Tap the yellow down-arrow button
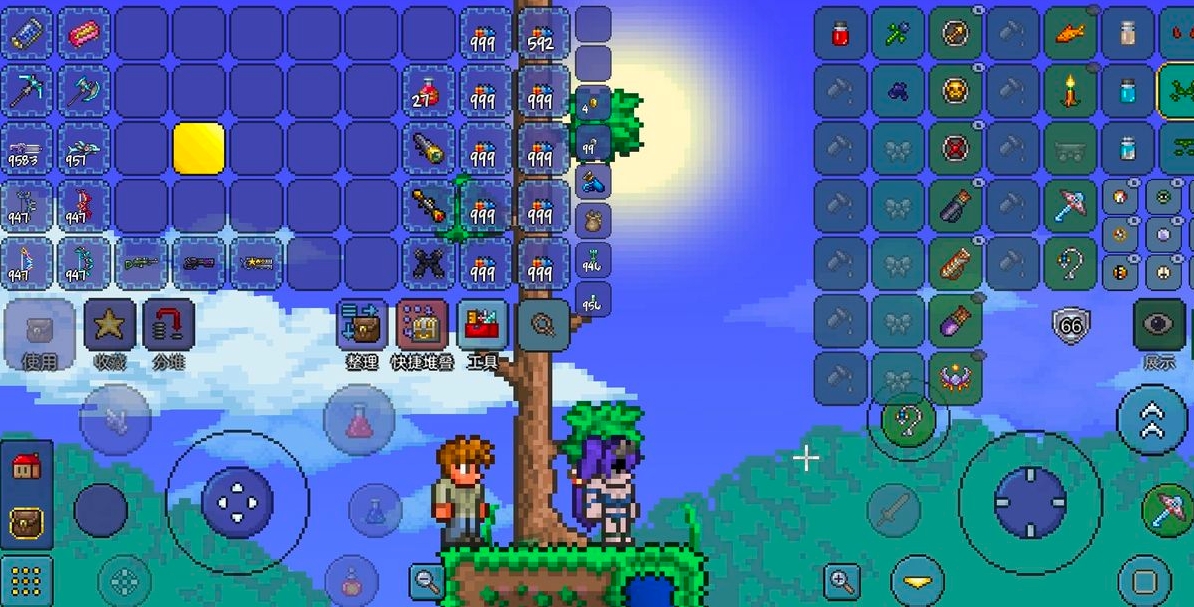The image size is (1194, 607). point(917,583)
